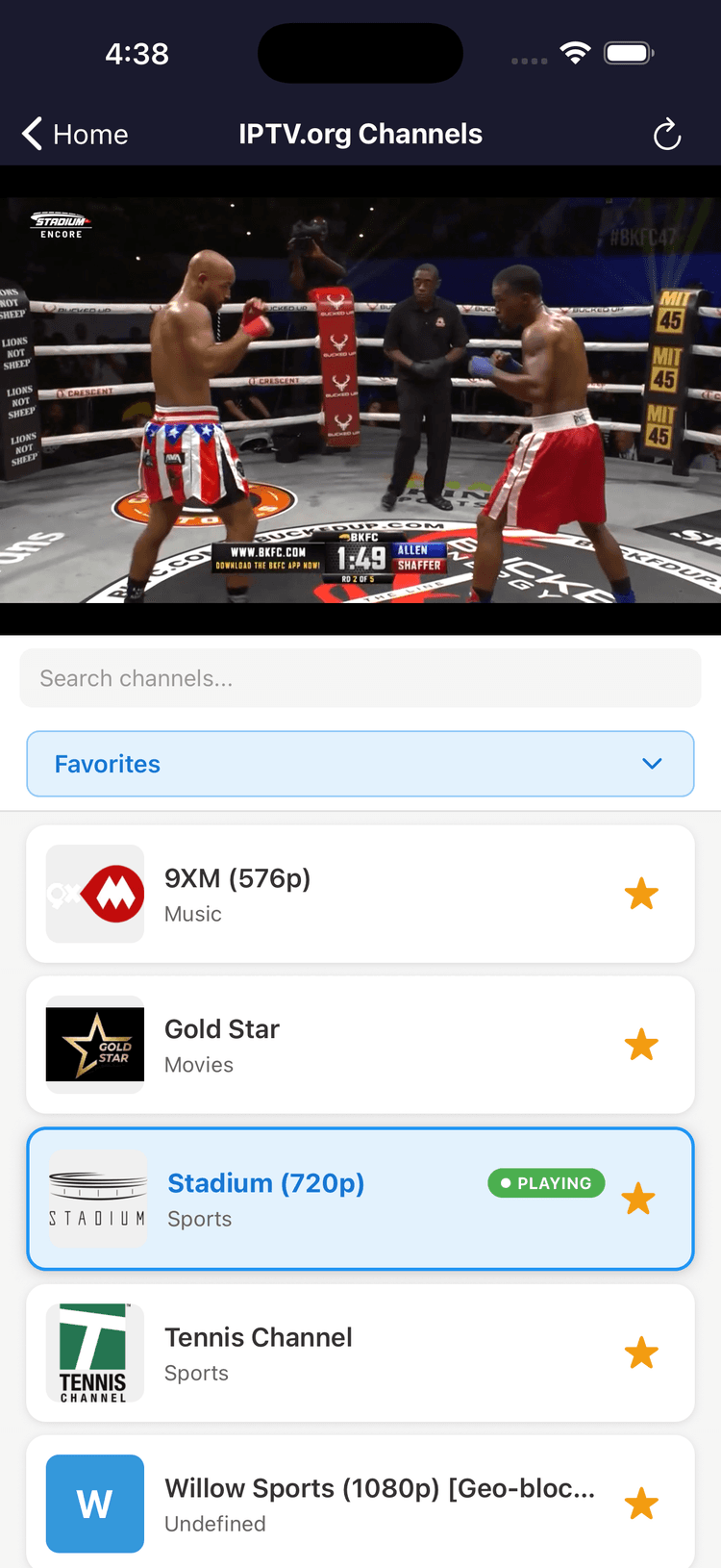
Task: Tap the Stadium video player
Action: tap(360, 400)
